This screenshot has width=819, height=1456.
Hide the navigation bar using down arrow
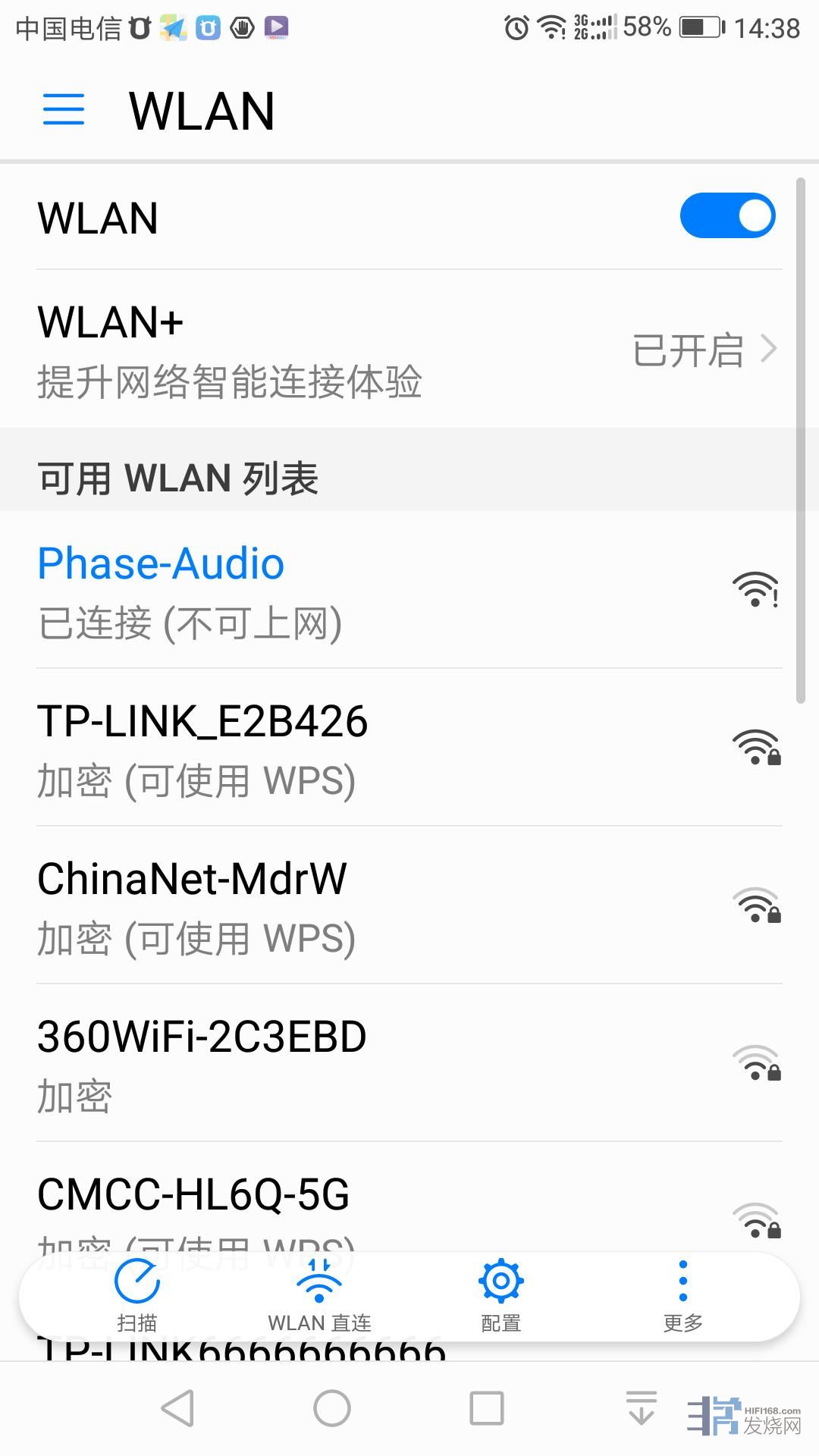641,1409
